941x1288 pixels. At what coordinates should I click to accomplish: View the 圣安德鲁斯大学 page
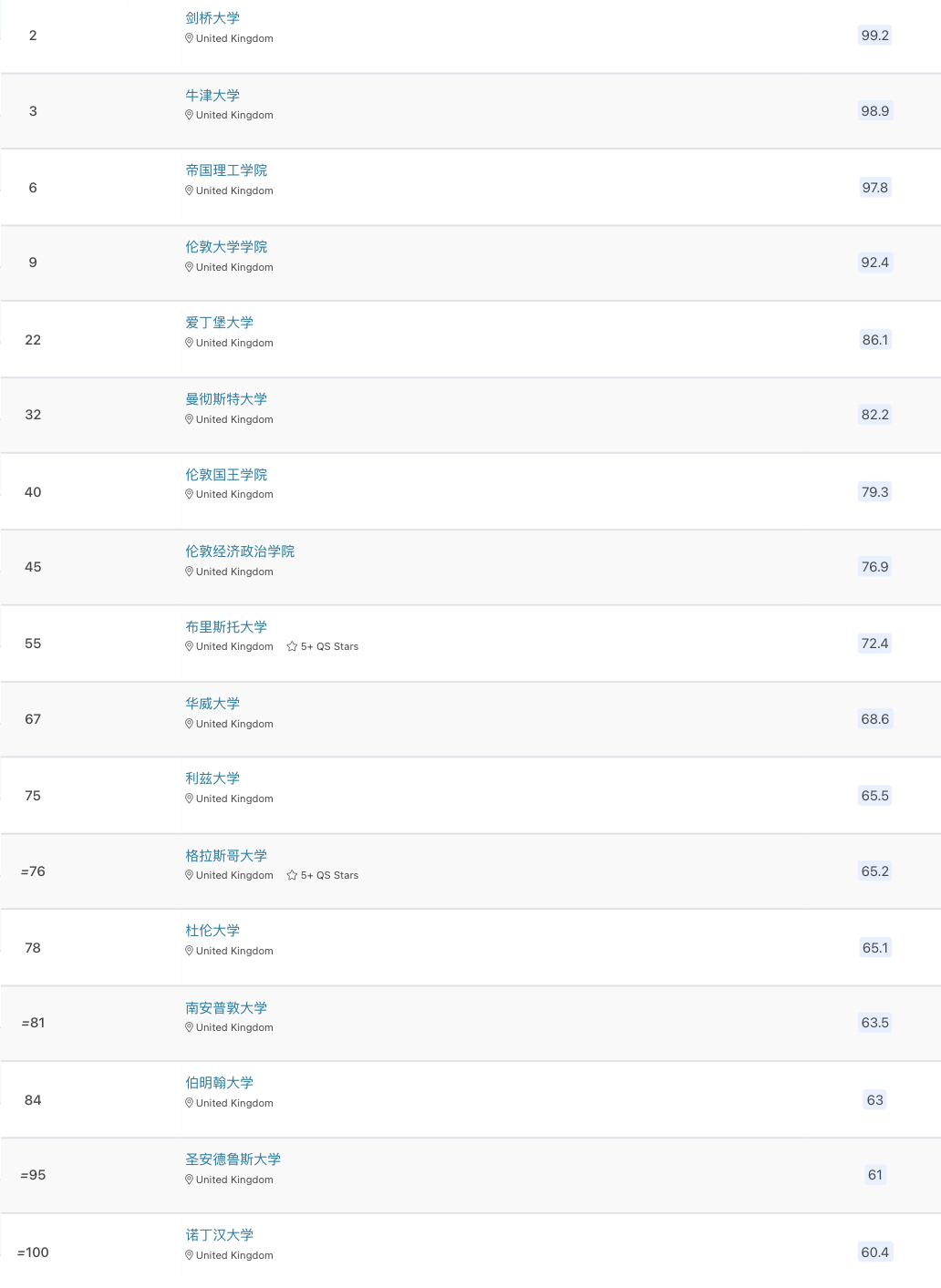[233, 1159]
